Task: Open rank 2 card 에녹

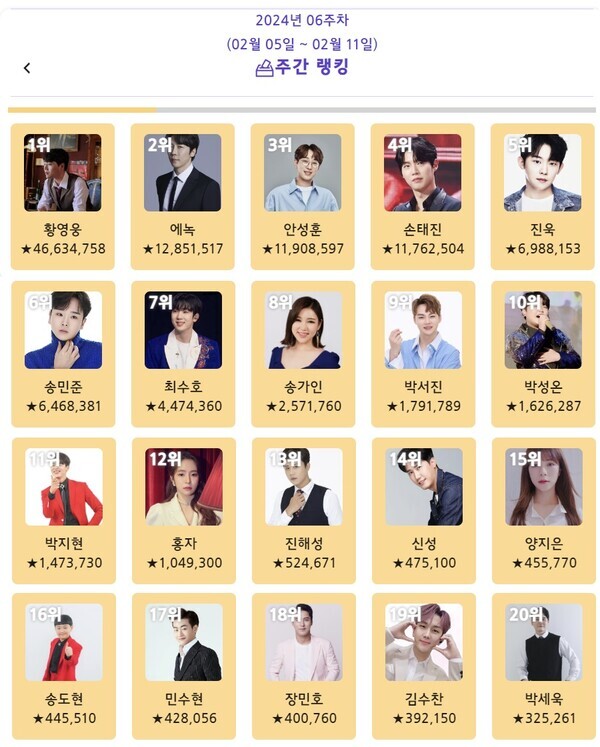Action: click(183, 195)
